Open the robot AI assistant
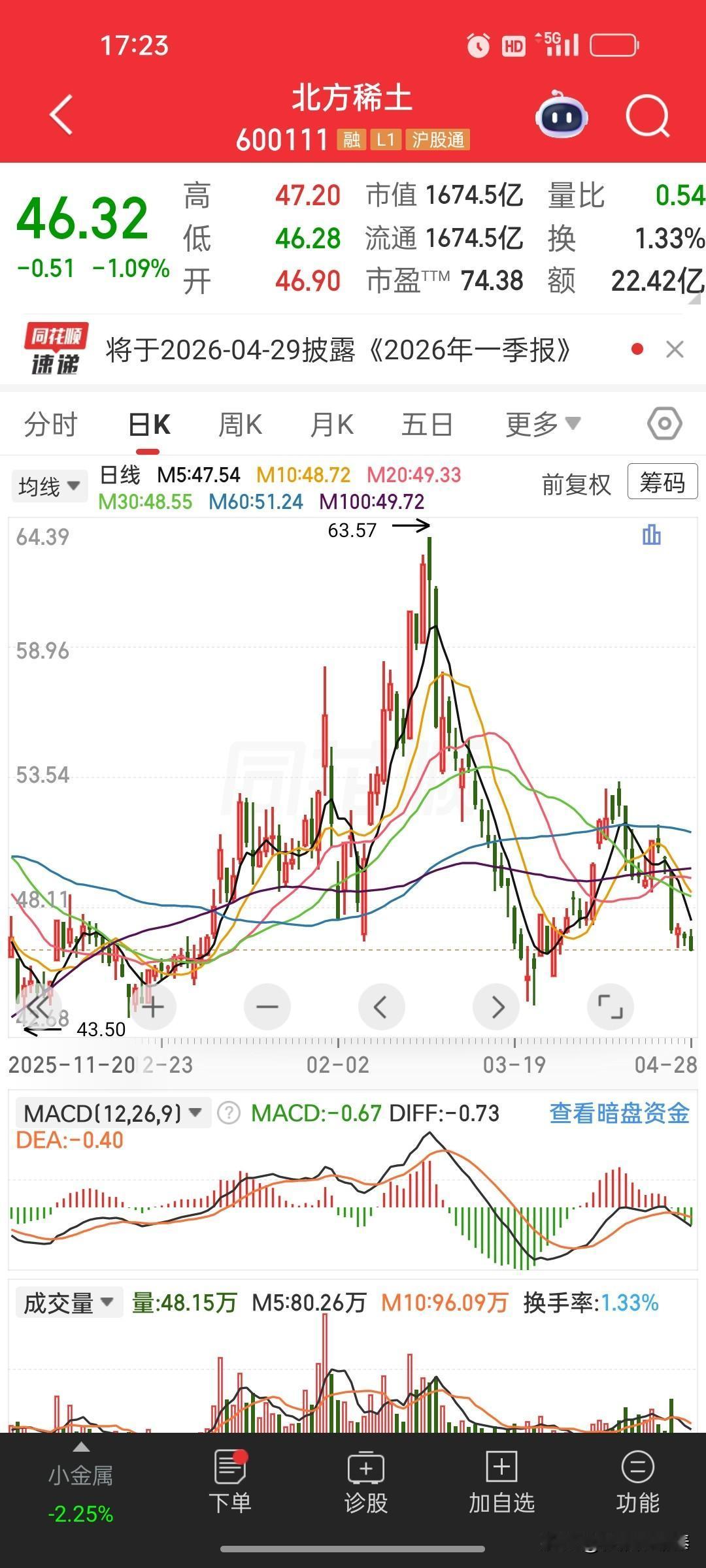This screenshot has width=706, height=1568. (x=562, y=116)
